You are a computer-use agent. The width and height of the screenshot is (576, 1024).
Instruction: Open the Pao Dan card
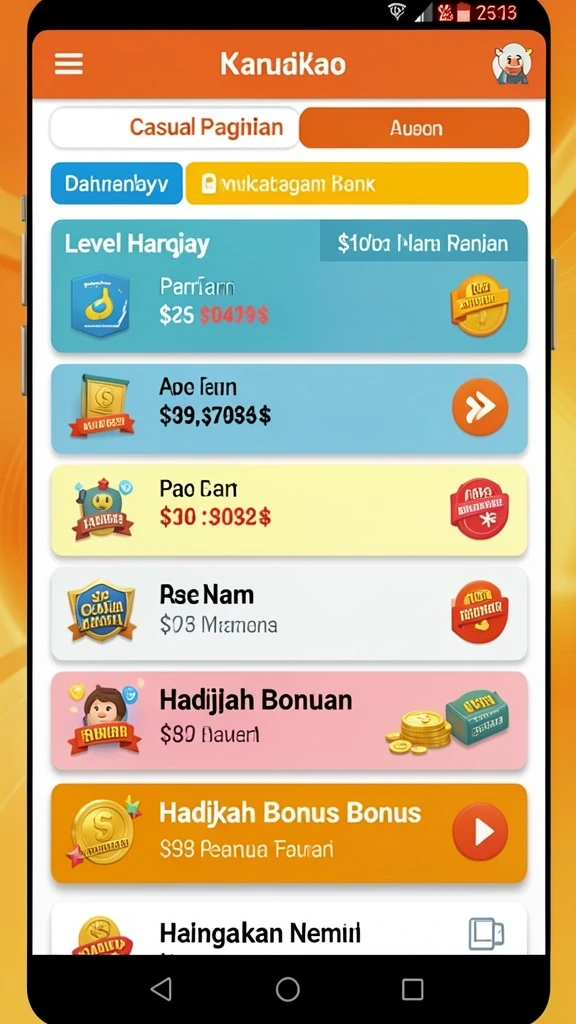289,510
